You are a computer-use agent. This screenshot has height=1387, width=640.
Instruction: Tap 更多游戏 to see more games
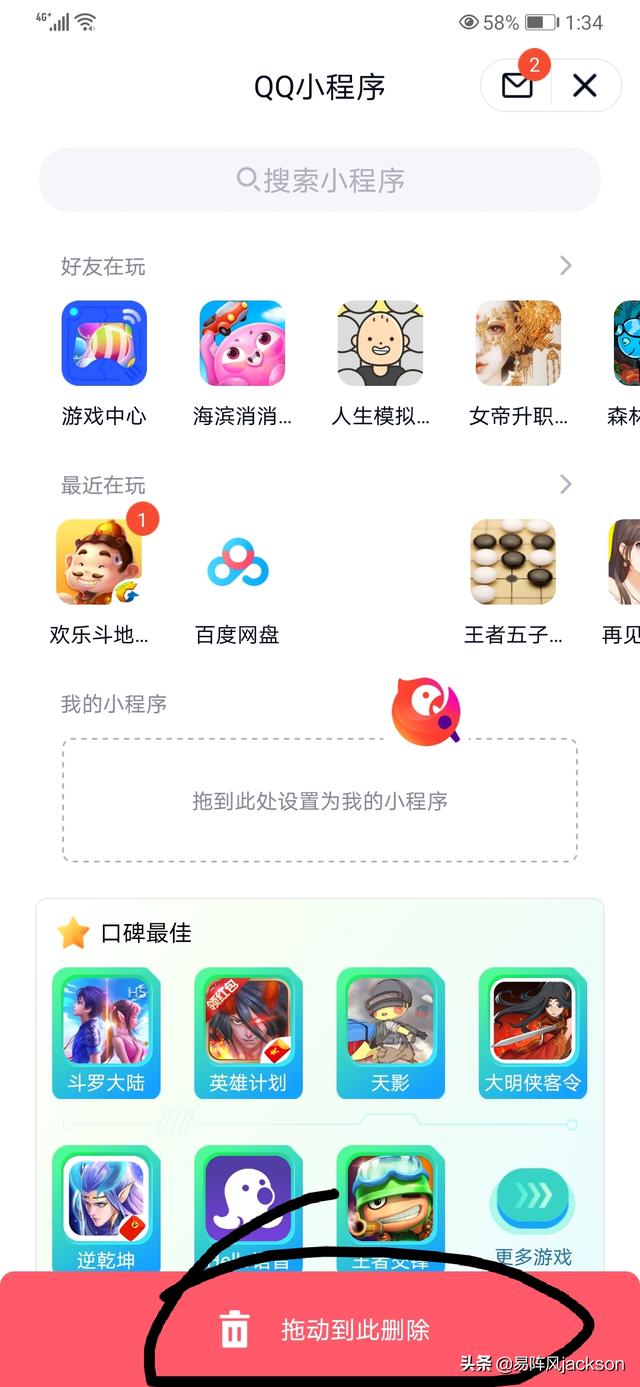pos(533,1215)
